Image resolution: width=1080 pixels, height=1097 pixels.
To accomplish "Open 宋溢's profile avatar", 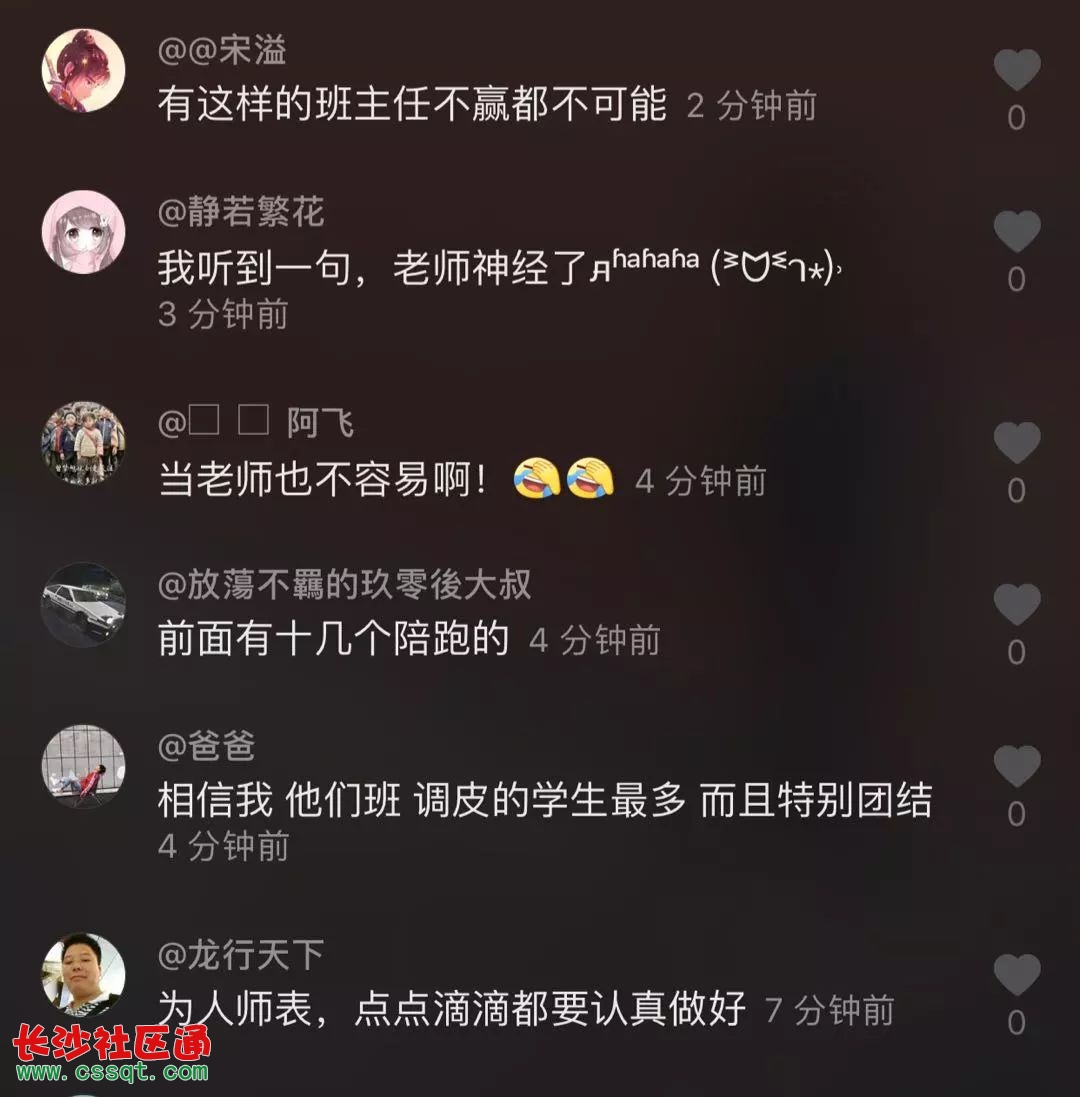I will (83, 71).
